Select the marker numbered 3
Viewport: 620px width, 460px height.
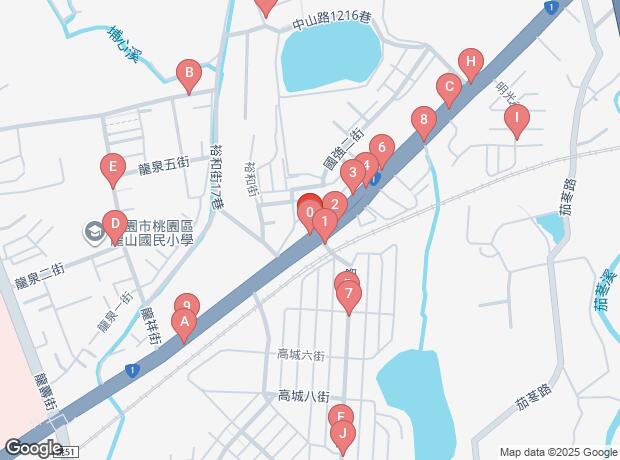coord(353,176)
